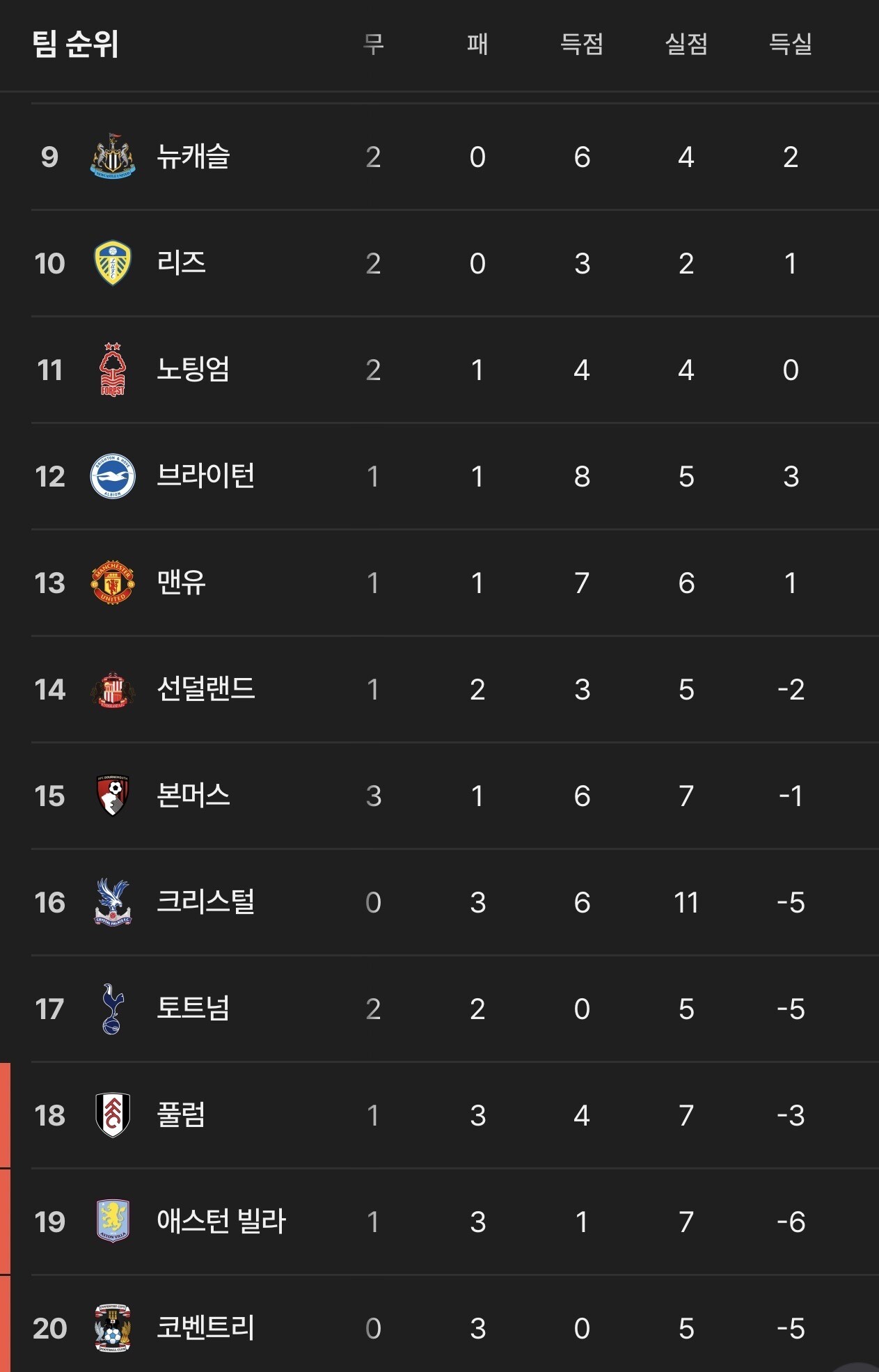The height and width of the screenshot is (1372, 879).
Task: Open the Crystal Palace (크리스털) row
Action: pos(439,902)
